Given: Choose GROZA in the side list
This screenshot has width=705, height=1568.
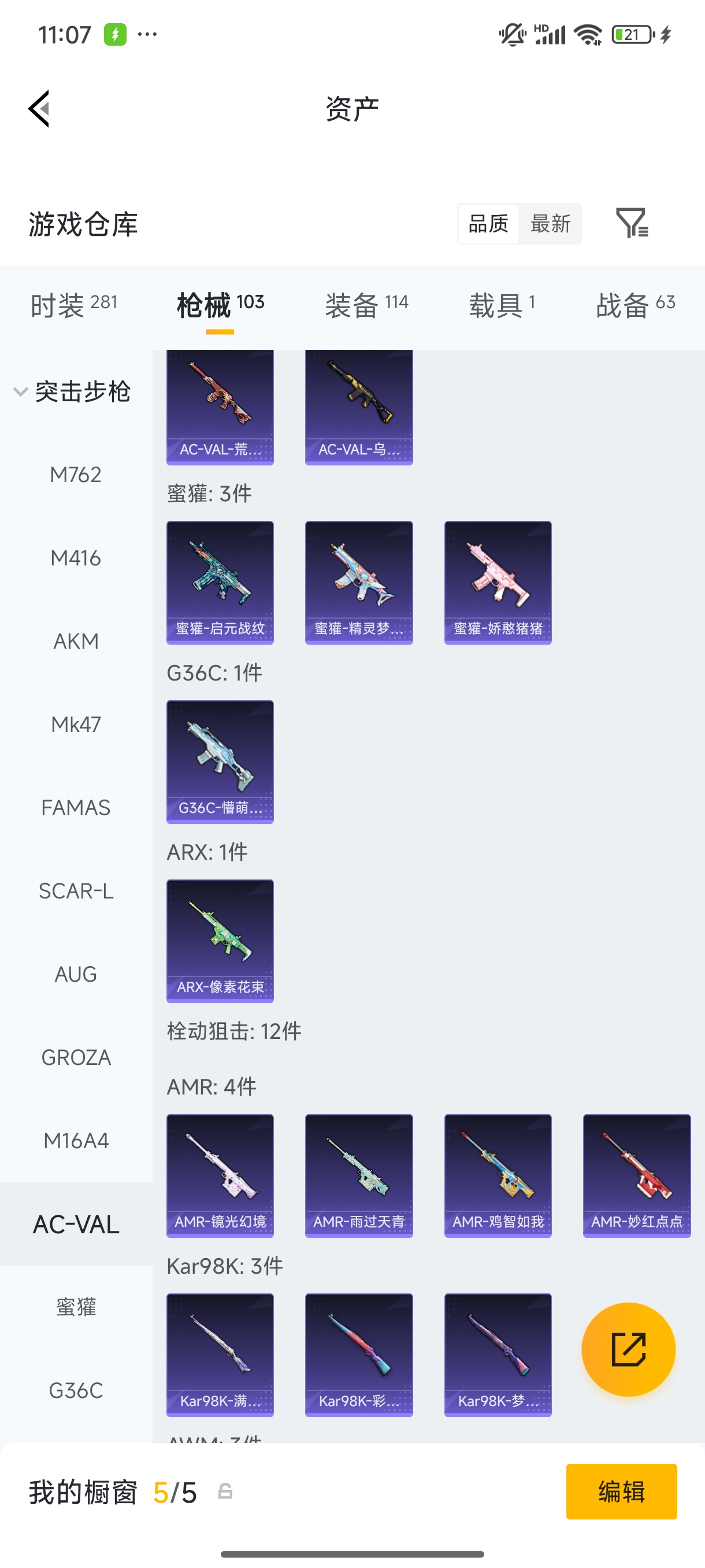Looking at the screenshot, I should coord(76,1057).
